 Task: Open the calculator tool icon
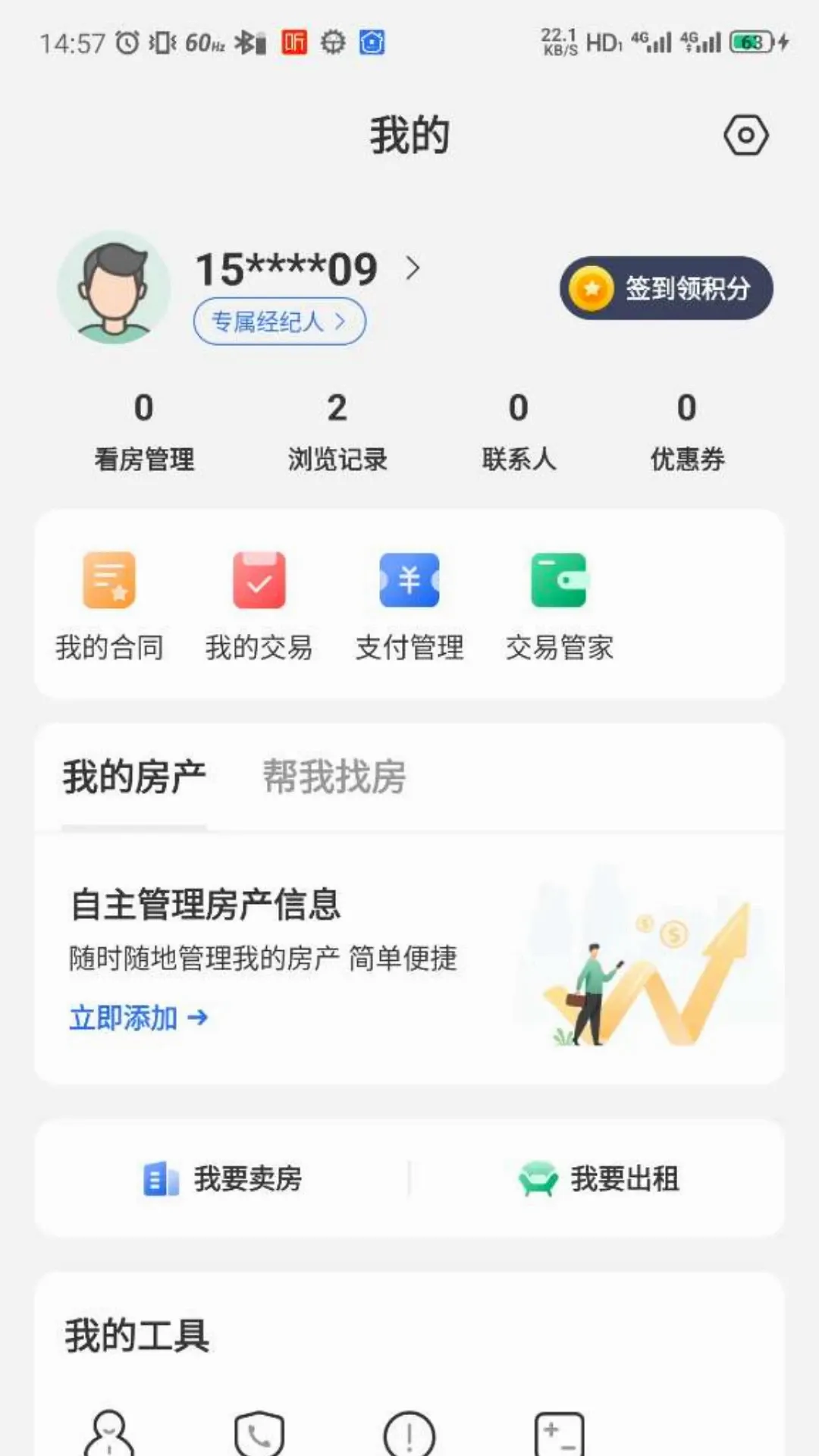pos(560,1433)
